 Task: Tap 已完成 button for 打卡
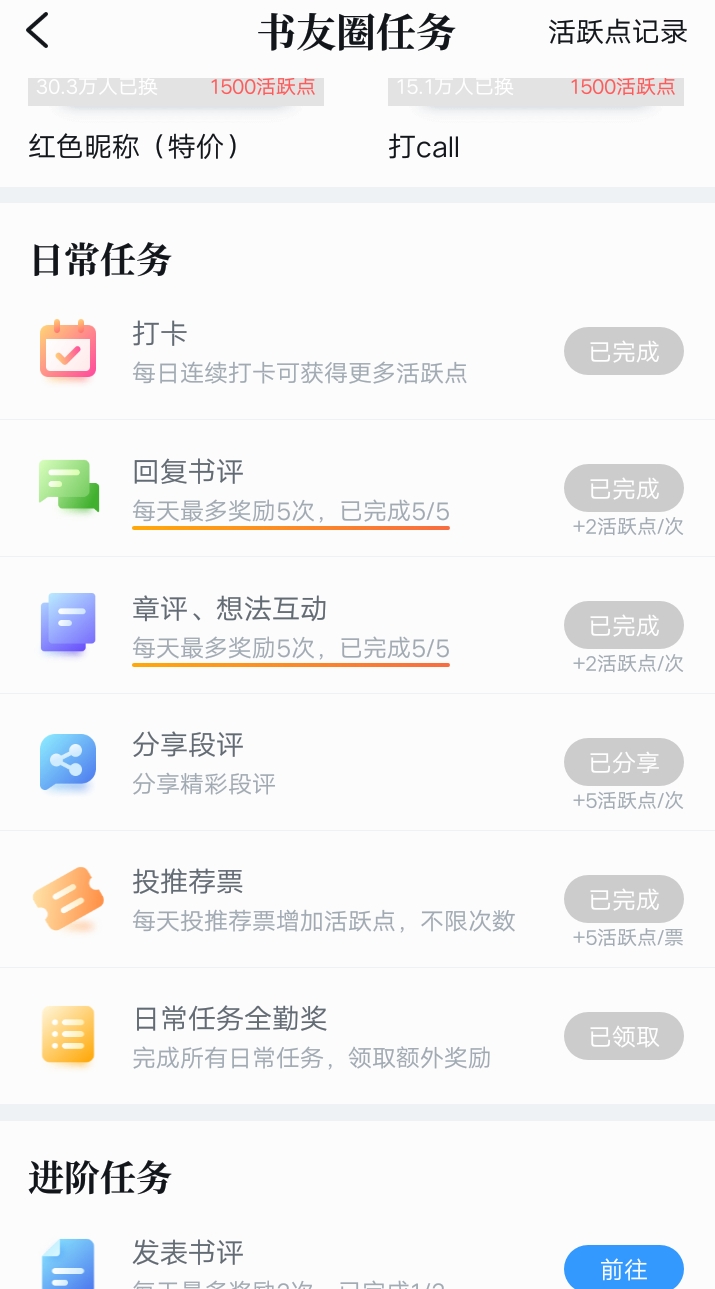coord(624,352)
